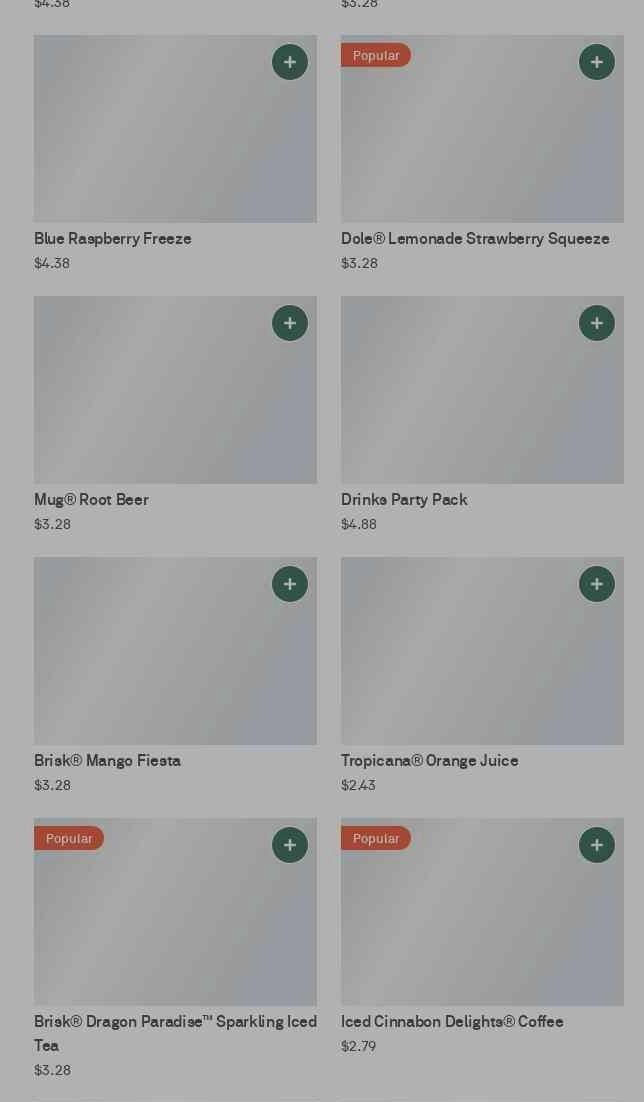Select the Tropicana Orange Juice tile
The height and width of the screenshot is (1102, 644).
point(482,675)
